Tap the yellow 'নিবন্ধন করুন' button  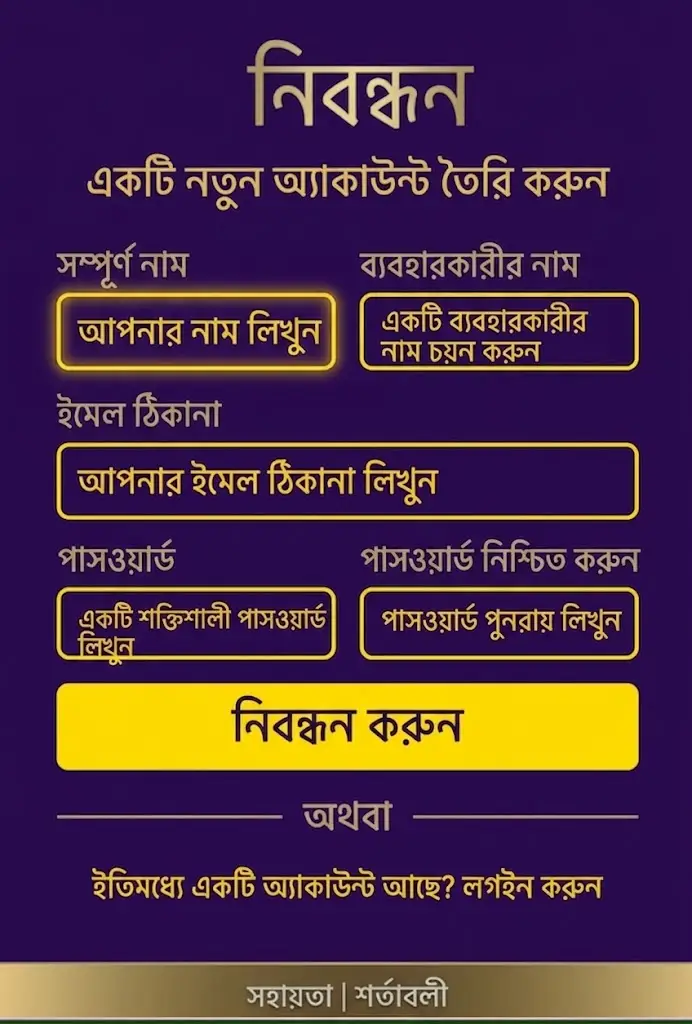coord(347,727)
